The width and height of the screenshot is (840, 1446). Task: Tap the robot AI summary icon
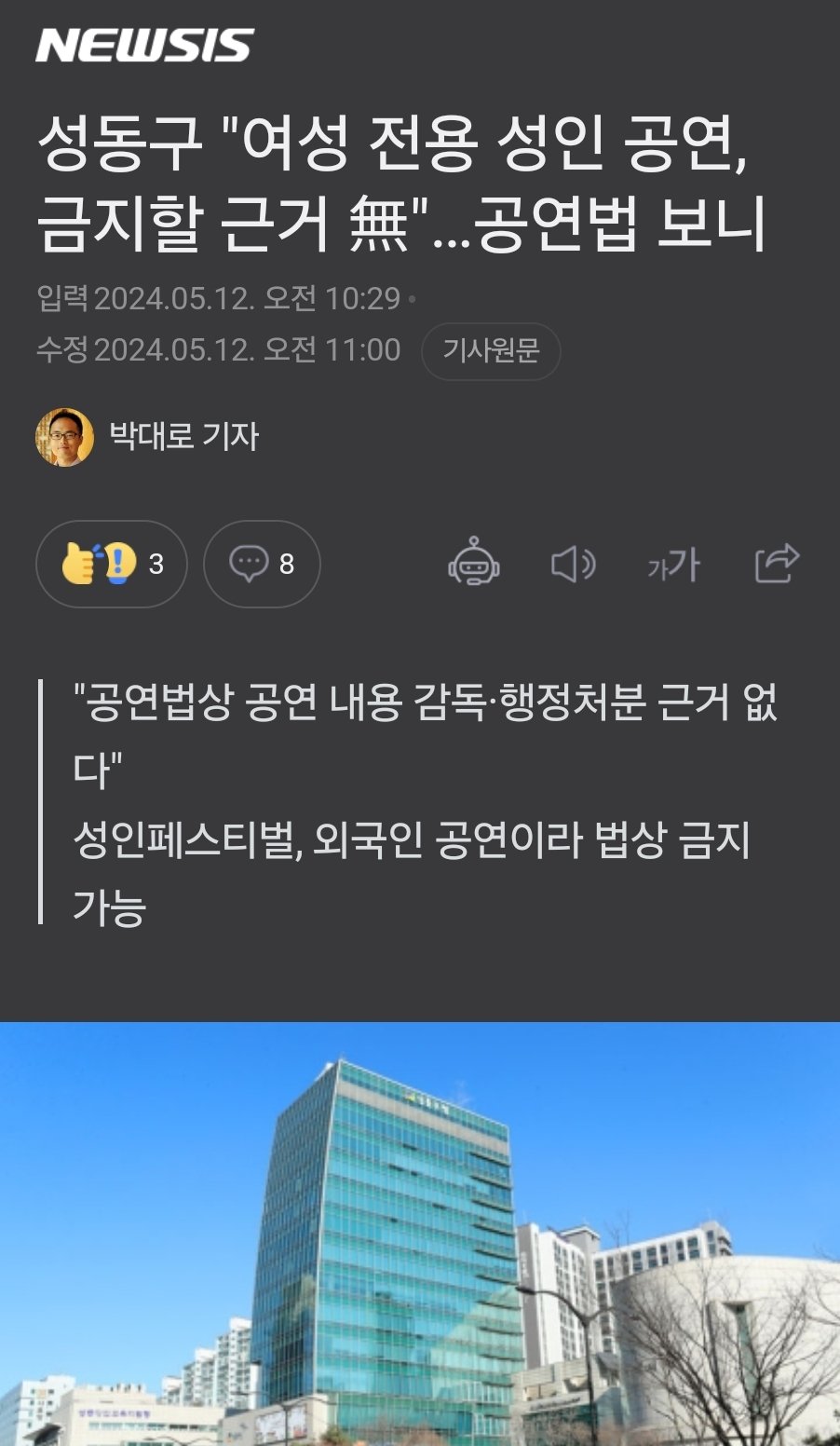point(474,563)
